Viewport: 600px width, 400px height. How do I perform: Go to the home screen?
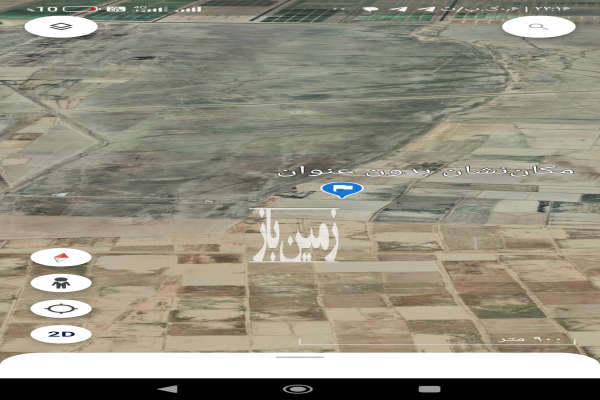(x=298, y=388)
